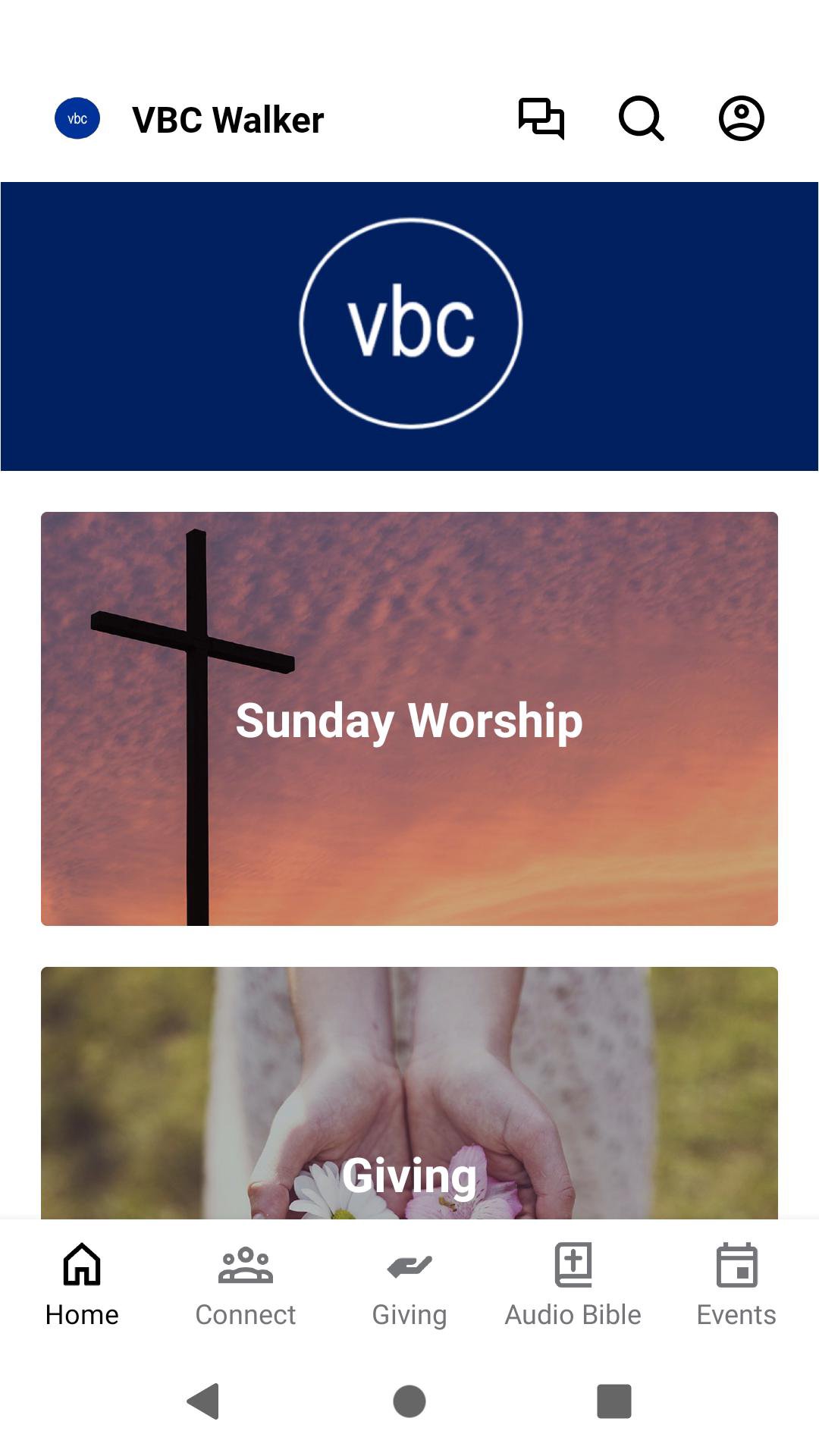Image resolution: width=819 pixels, height=1456 pixels.
Task: Switch to the Events tab
Action: tap(736, 1285)
